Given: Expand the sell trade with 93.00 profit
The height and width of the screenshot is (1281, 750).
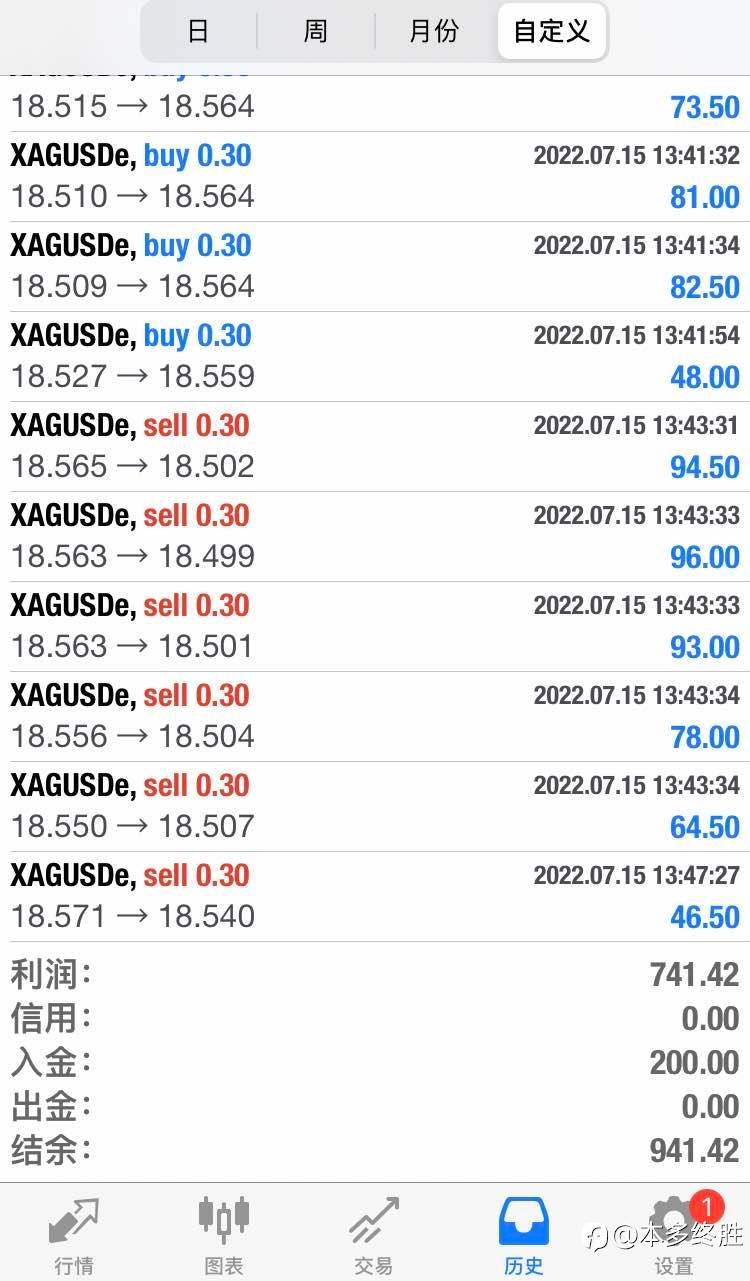Looking at the screenshot, I should pyautogui.click(x=375, y=627).
